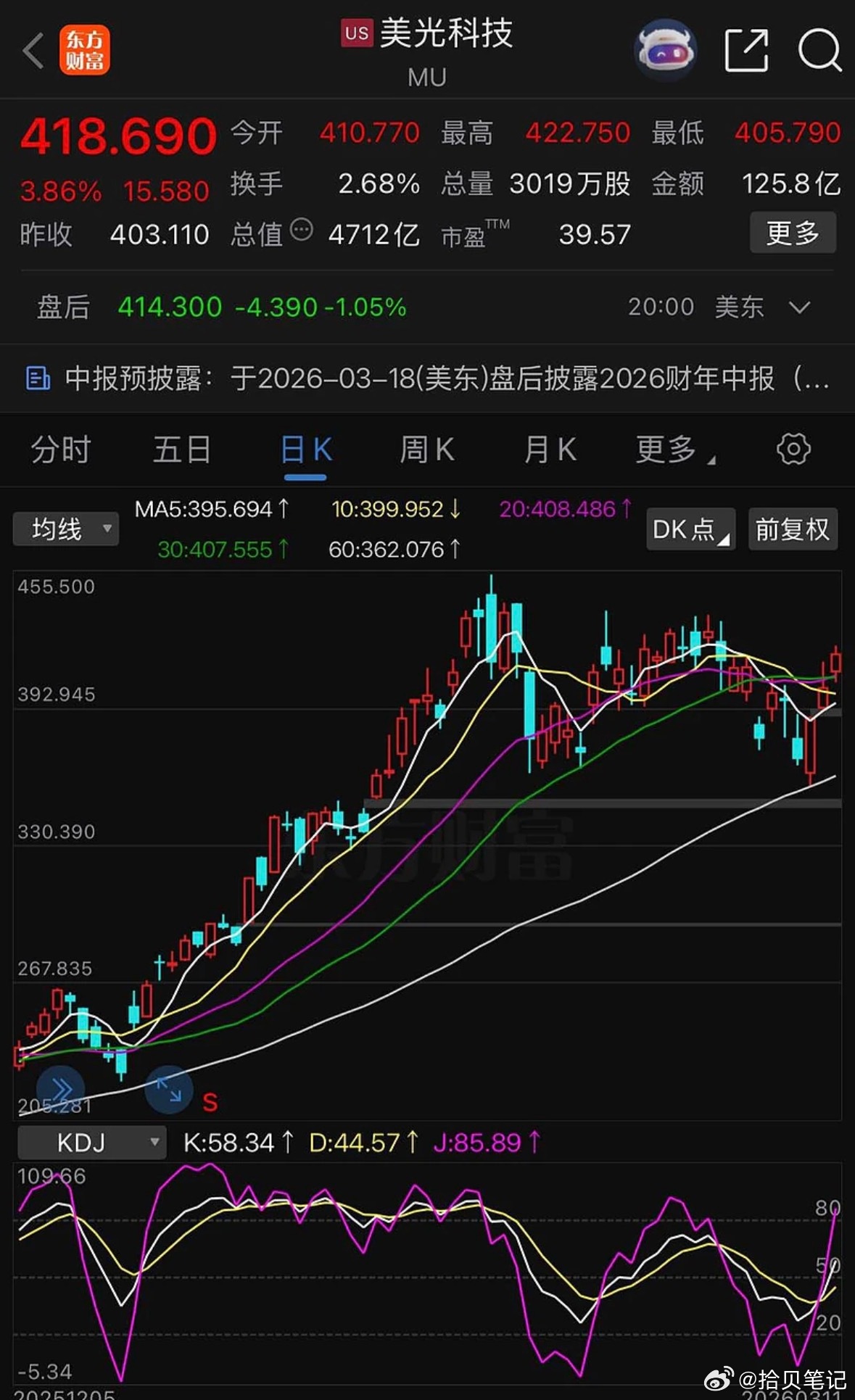Click the announcement document icon
Screen dimensions: 855x1400
pos(37,378)
